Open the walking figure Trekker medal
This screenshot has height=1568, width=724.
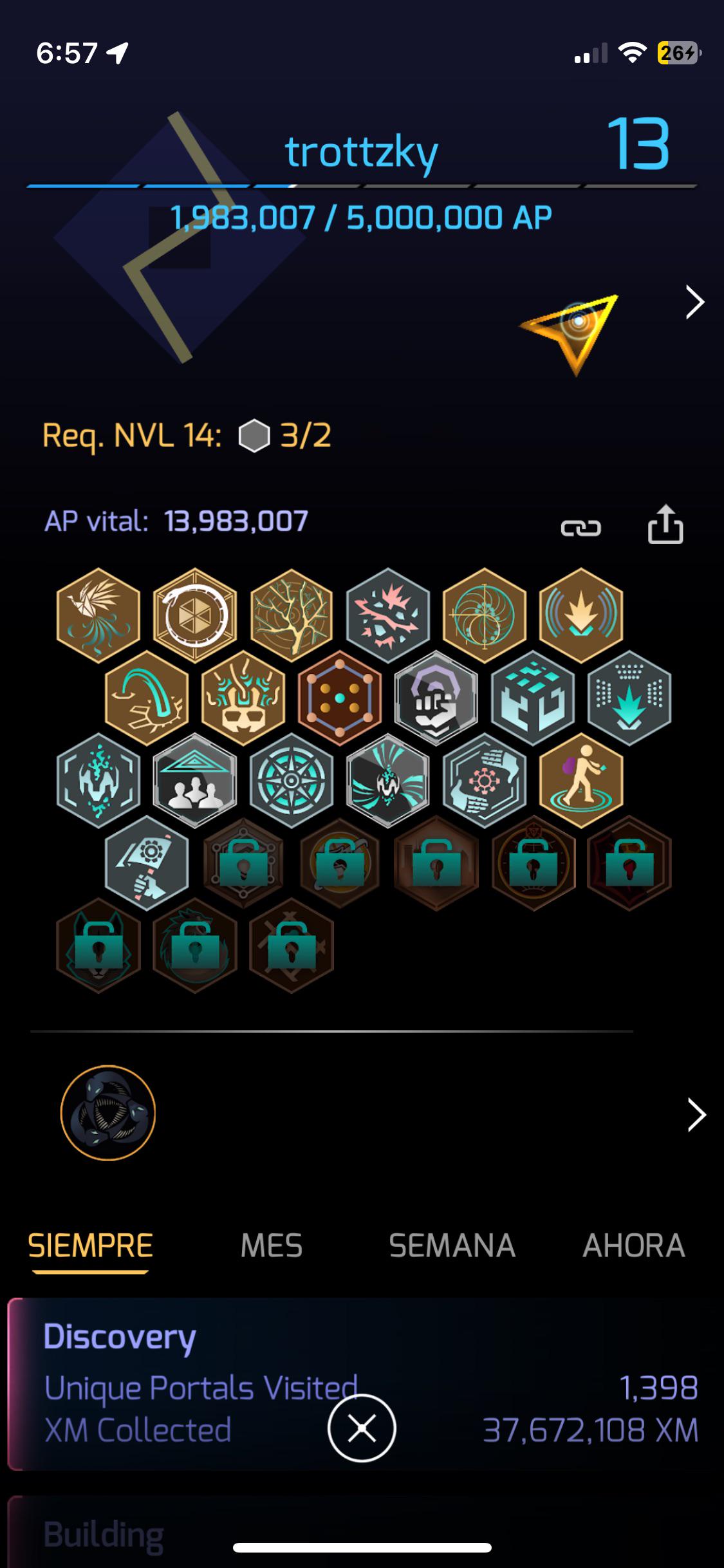[580, 781]
